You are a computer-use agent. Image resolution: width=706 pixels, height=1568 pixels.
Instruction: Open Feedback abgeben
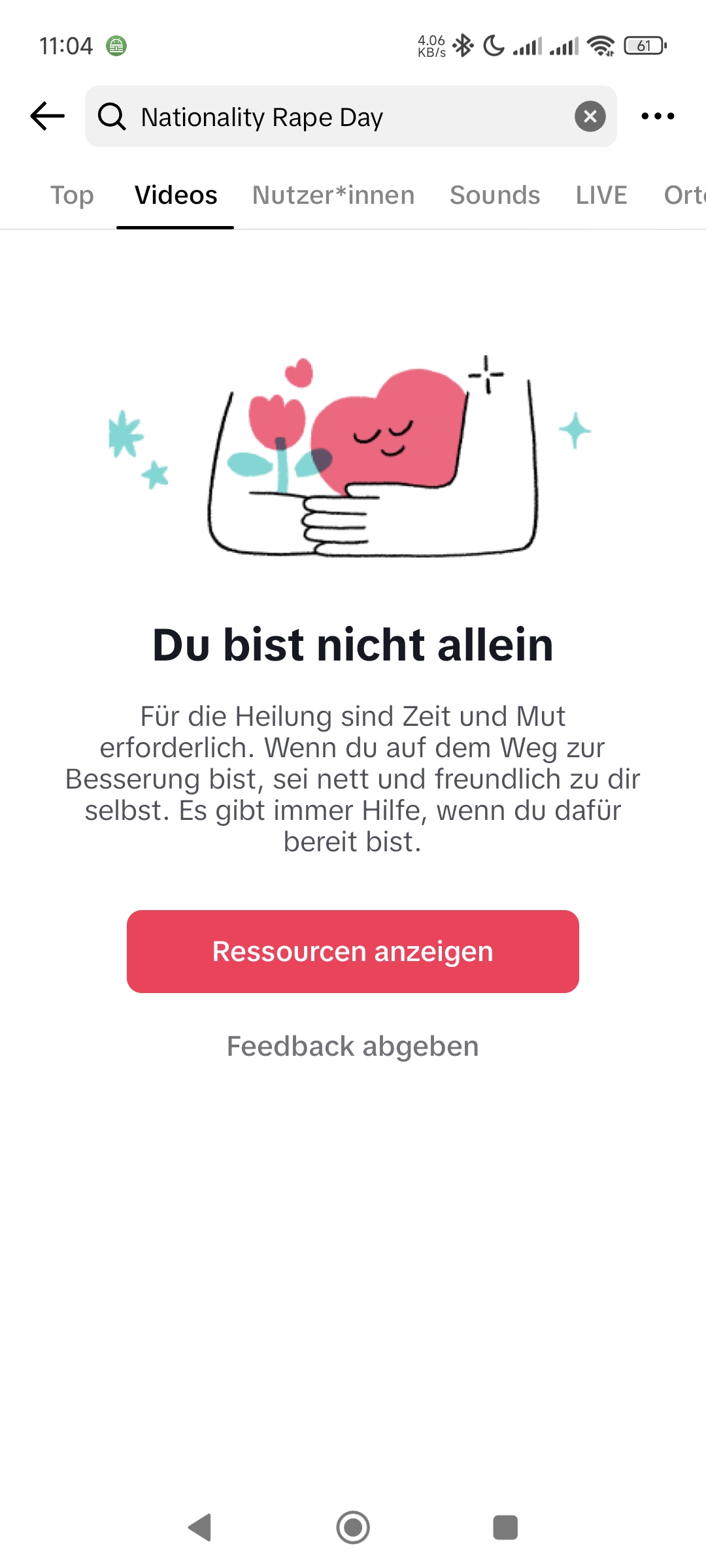(353, 1046)
